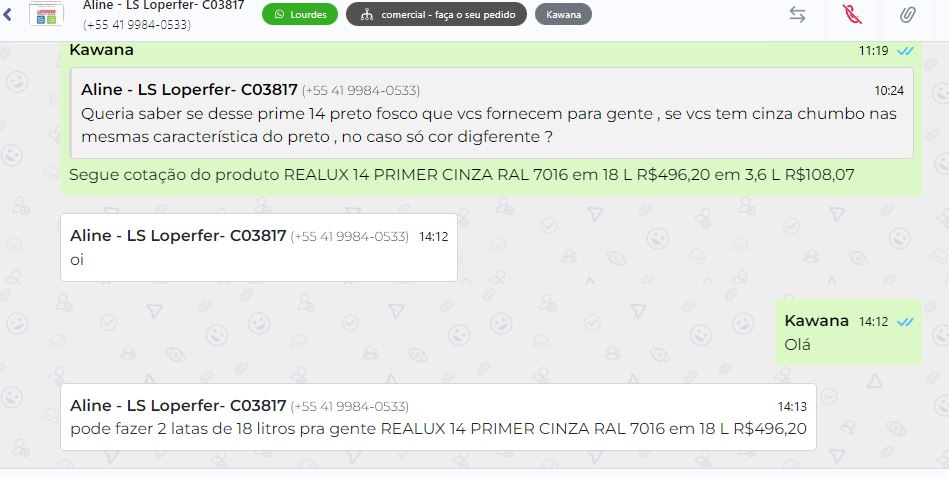
Task: Transfer the conversation with the arrows icon
Action: [x=797, y=15]
